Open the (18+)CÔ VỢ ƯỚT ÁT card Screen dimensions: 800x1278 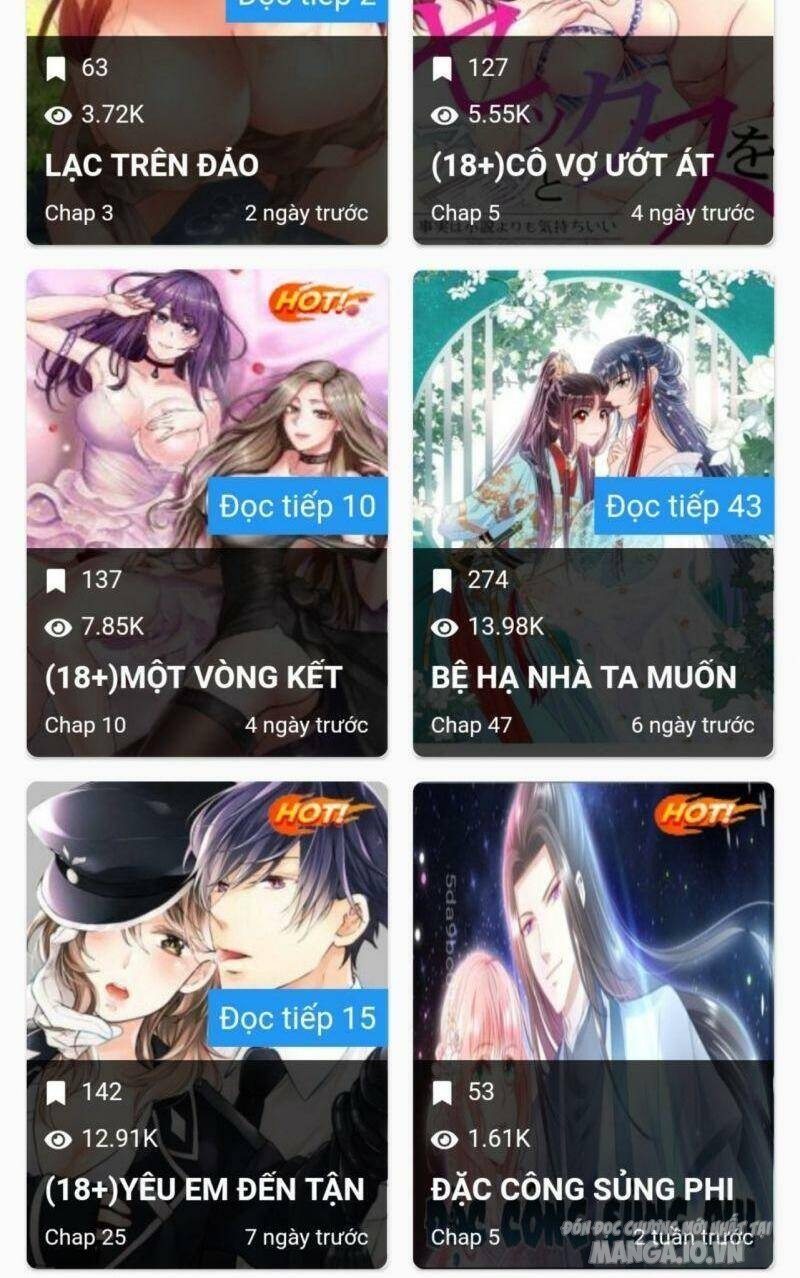point(593,122)
